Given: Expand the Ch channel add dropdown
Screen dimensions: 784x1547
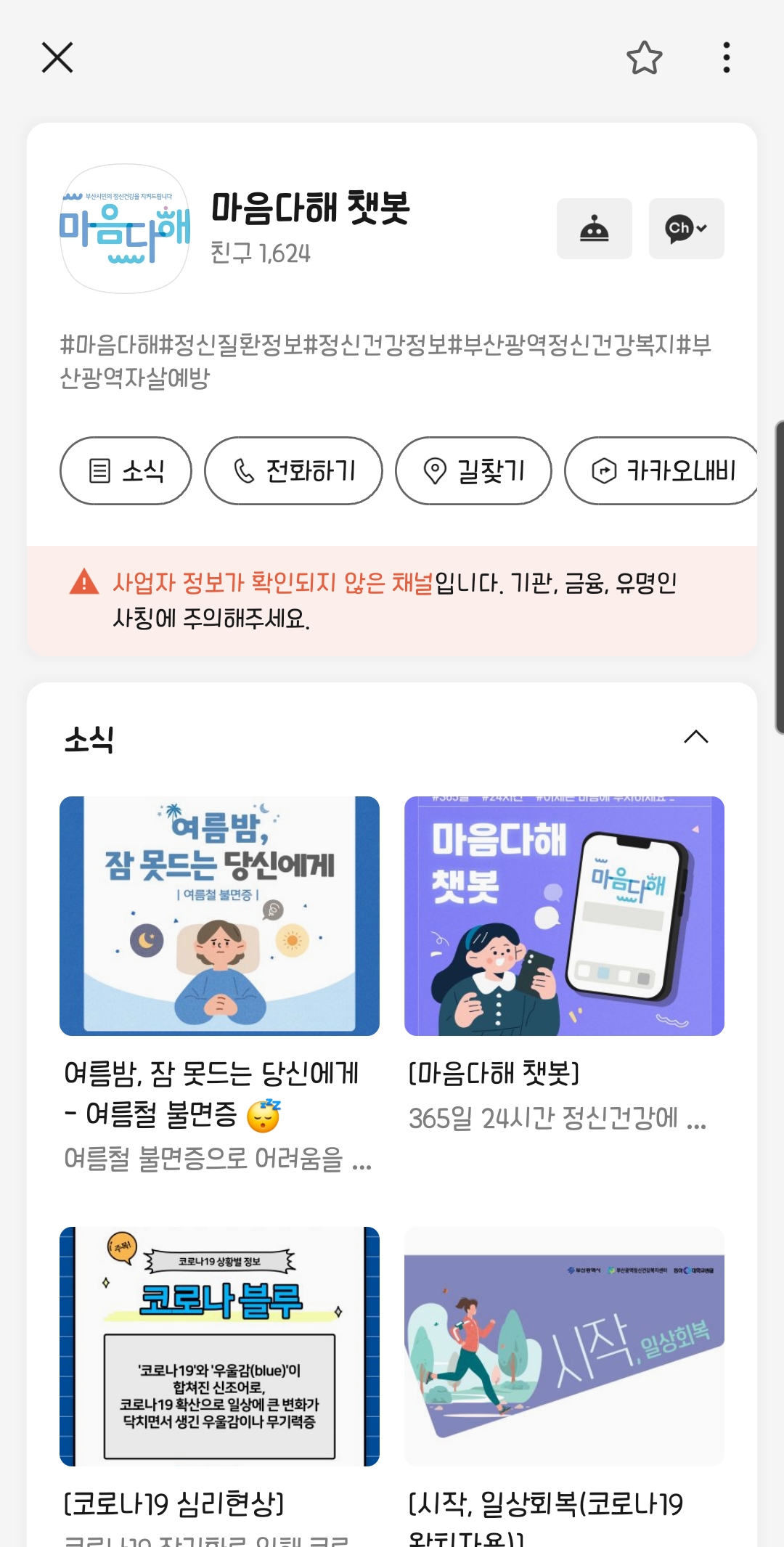Looking at the screenshot, I should pos(686,229).
